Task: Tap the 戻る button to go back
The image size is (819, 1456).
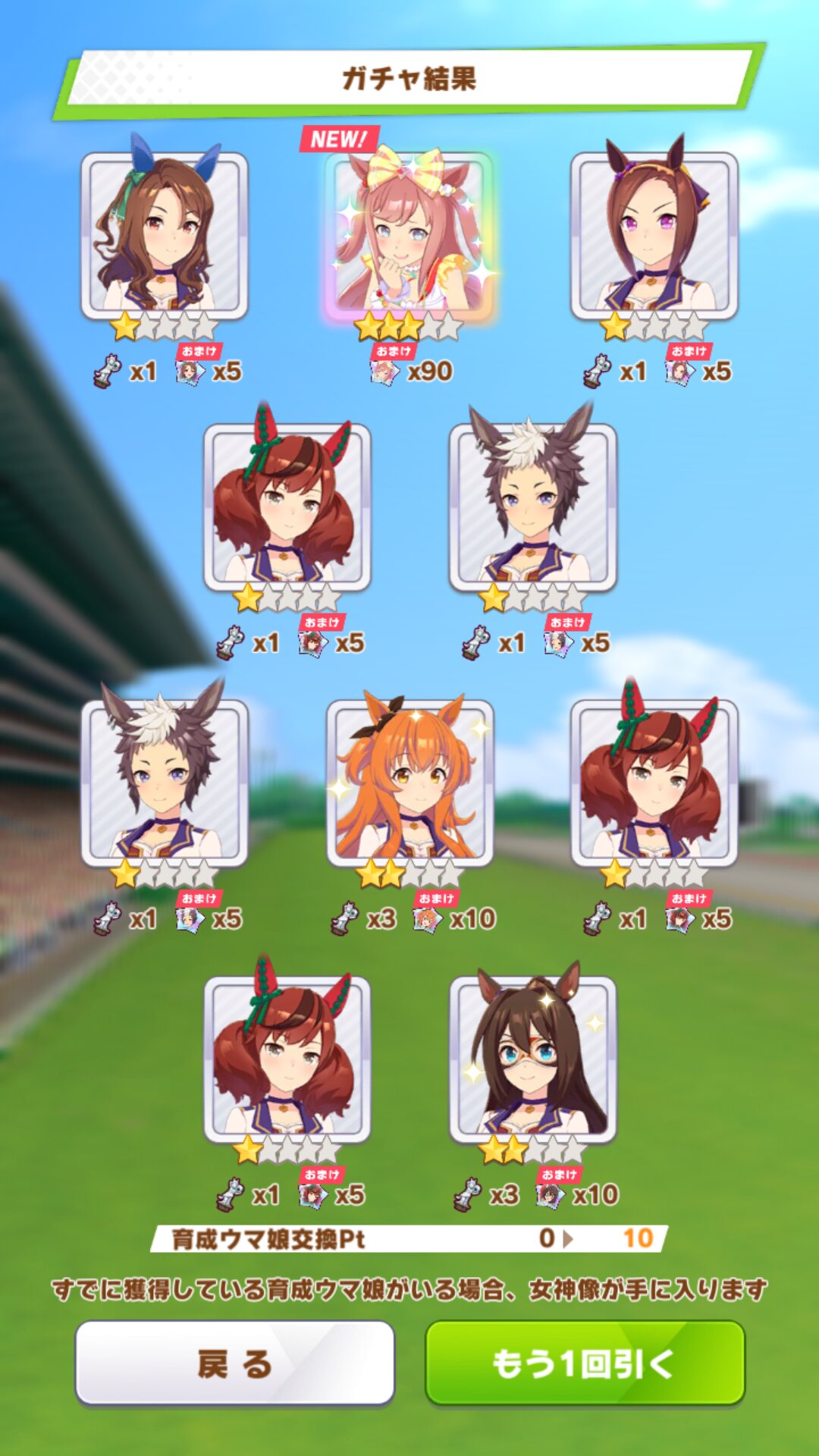Action: coord(234,1363)
